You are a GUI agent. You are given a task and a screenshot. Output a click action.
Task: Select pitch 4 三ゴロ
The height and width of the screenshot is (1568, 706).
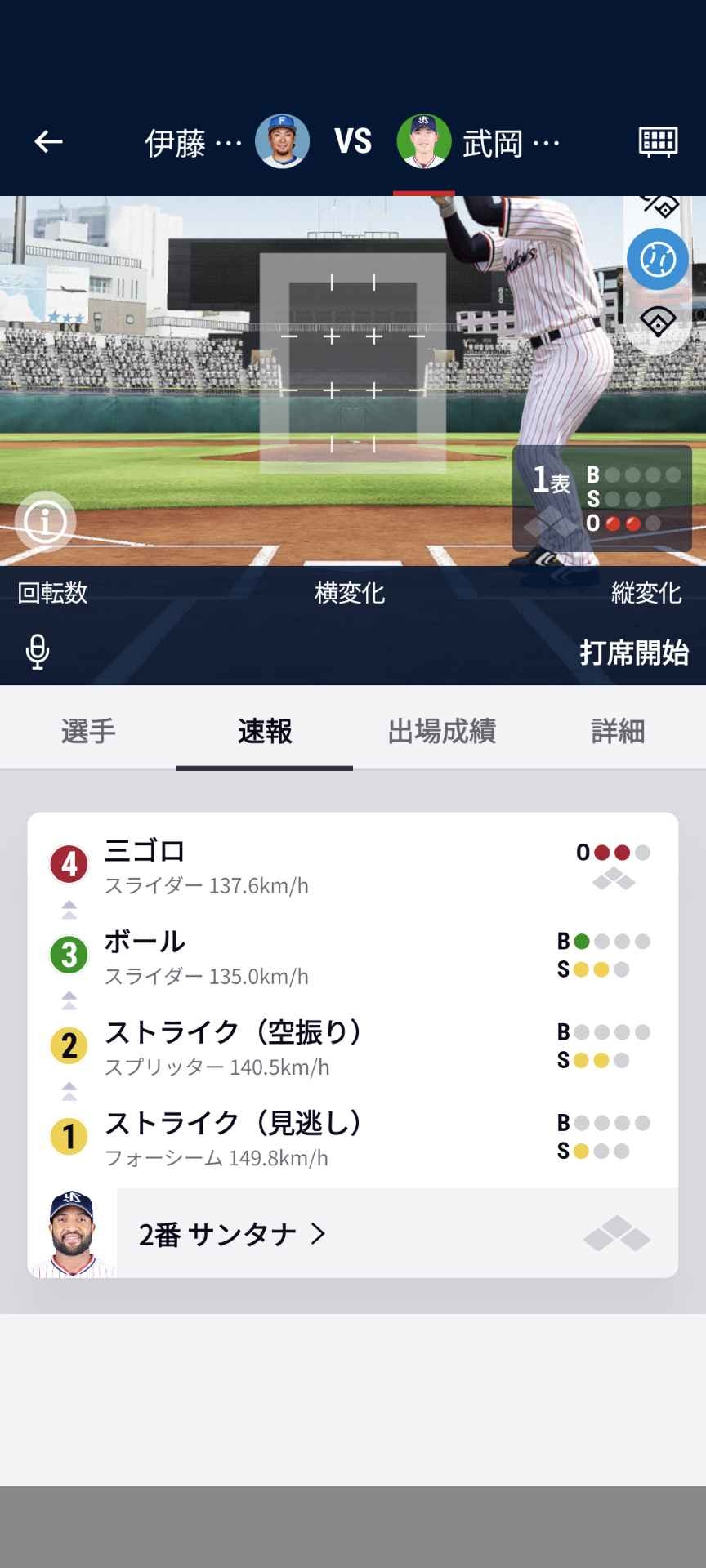coord(351,866)
